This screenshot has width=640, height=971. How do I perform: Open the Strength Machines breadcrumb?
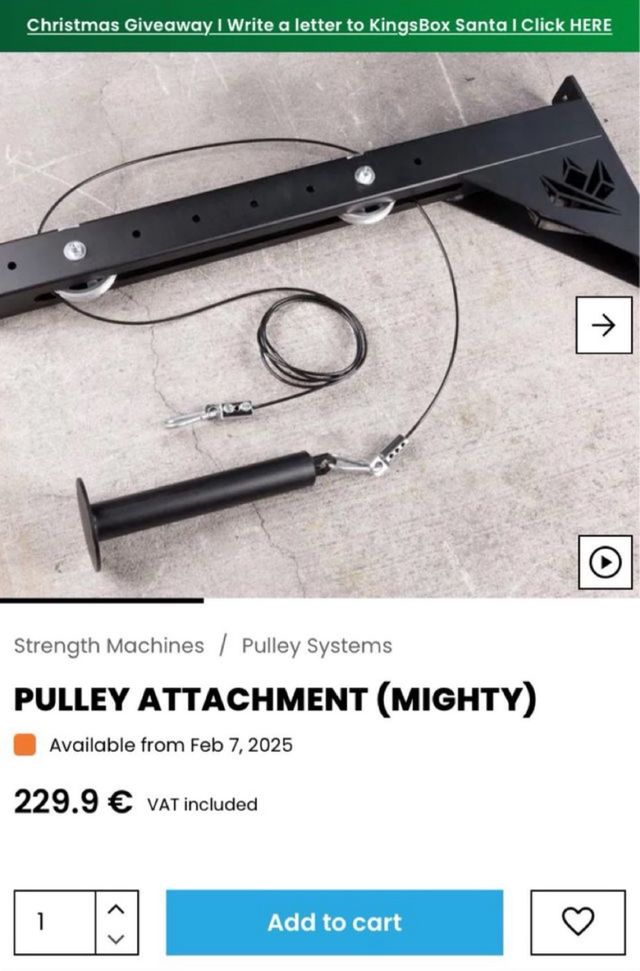108,646
